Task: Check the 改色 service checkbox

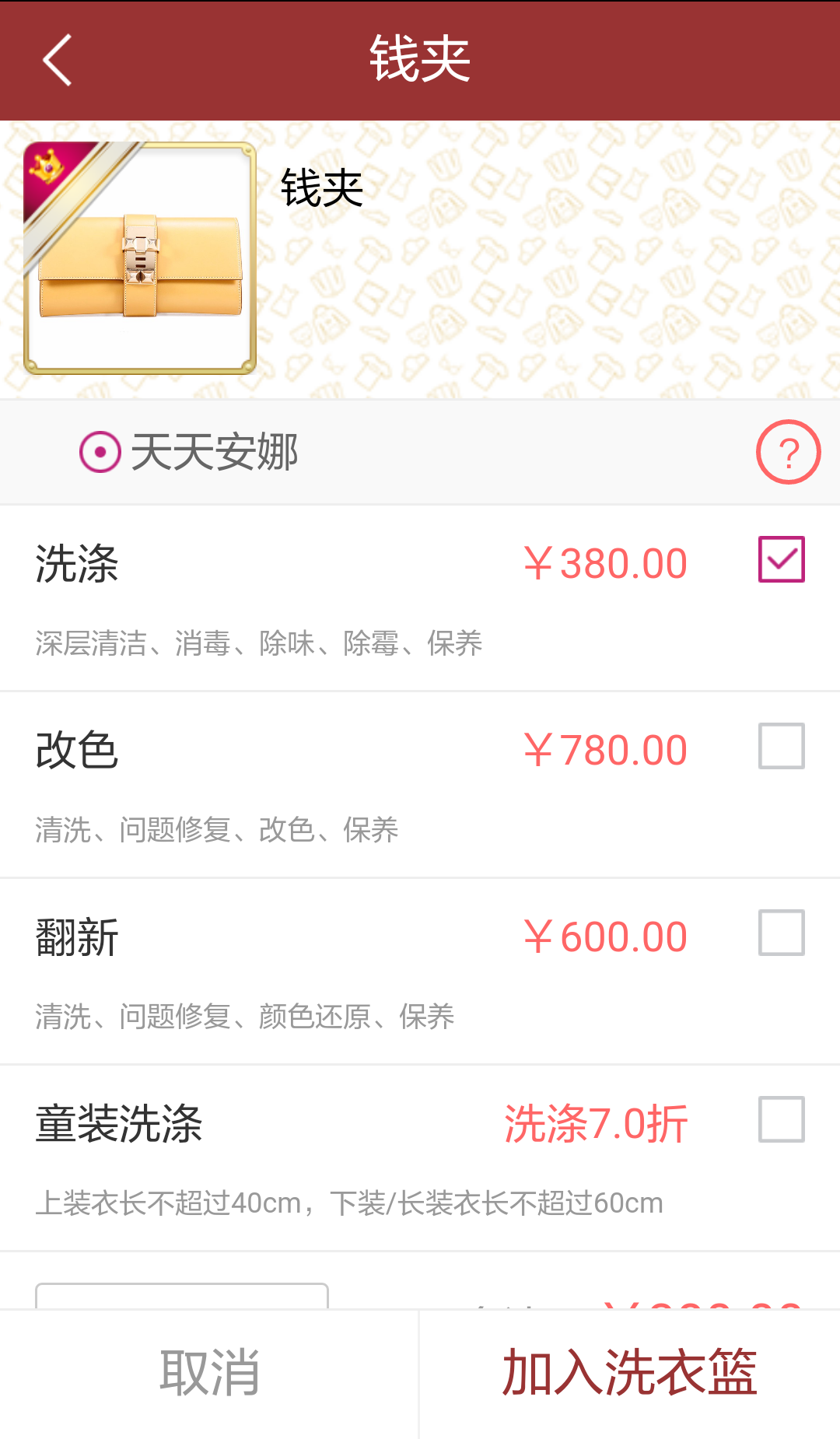Action: (781, 746)
